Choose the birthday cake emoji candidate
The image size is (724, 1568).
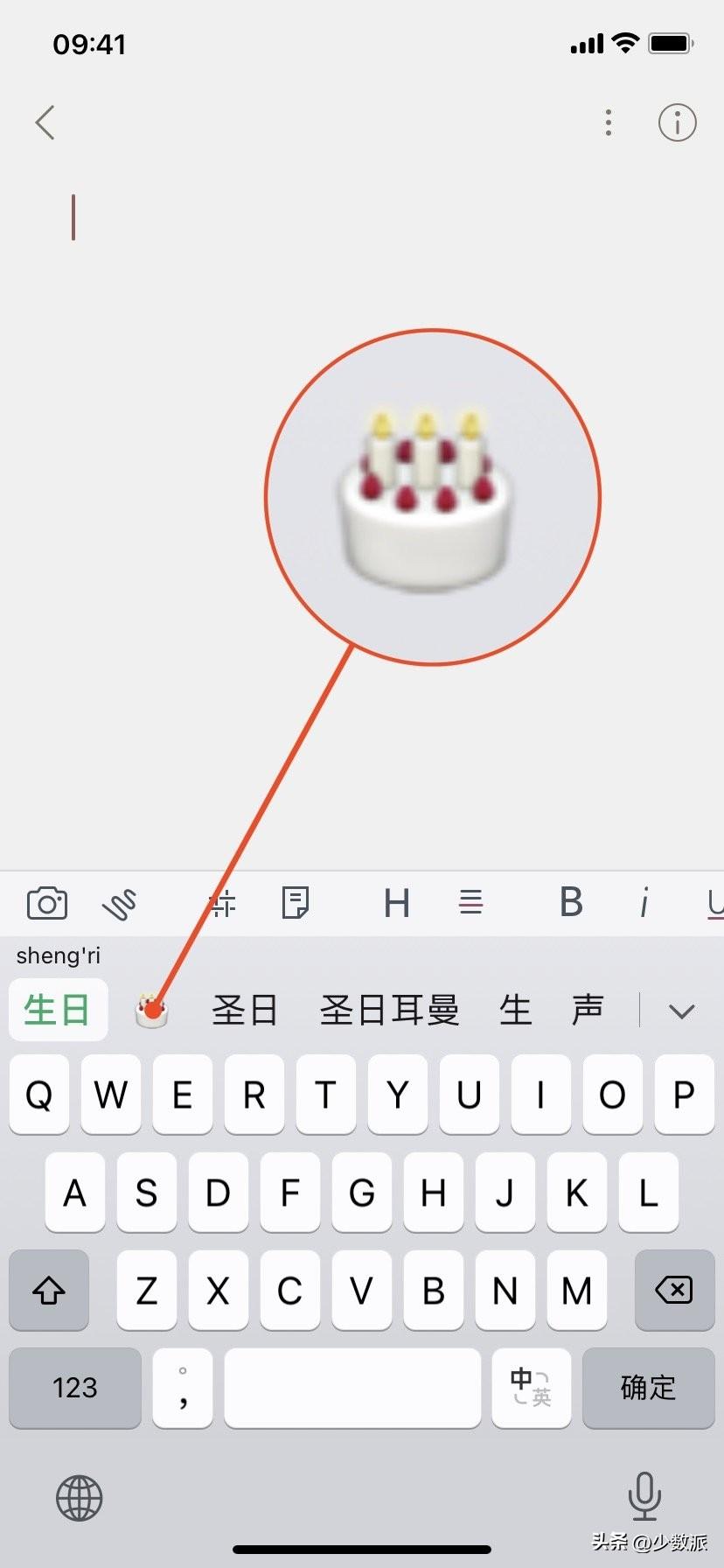[151, 1011]
